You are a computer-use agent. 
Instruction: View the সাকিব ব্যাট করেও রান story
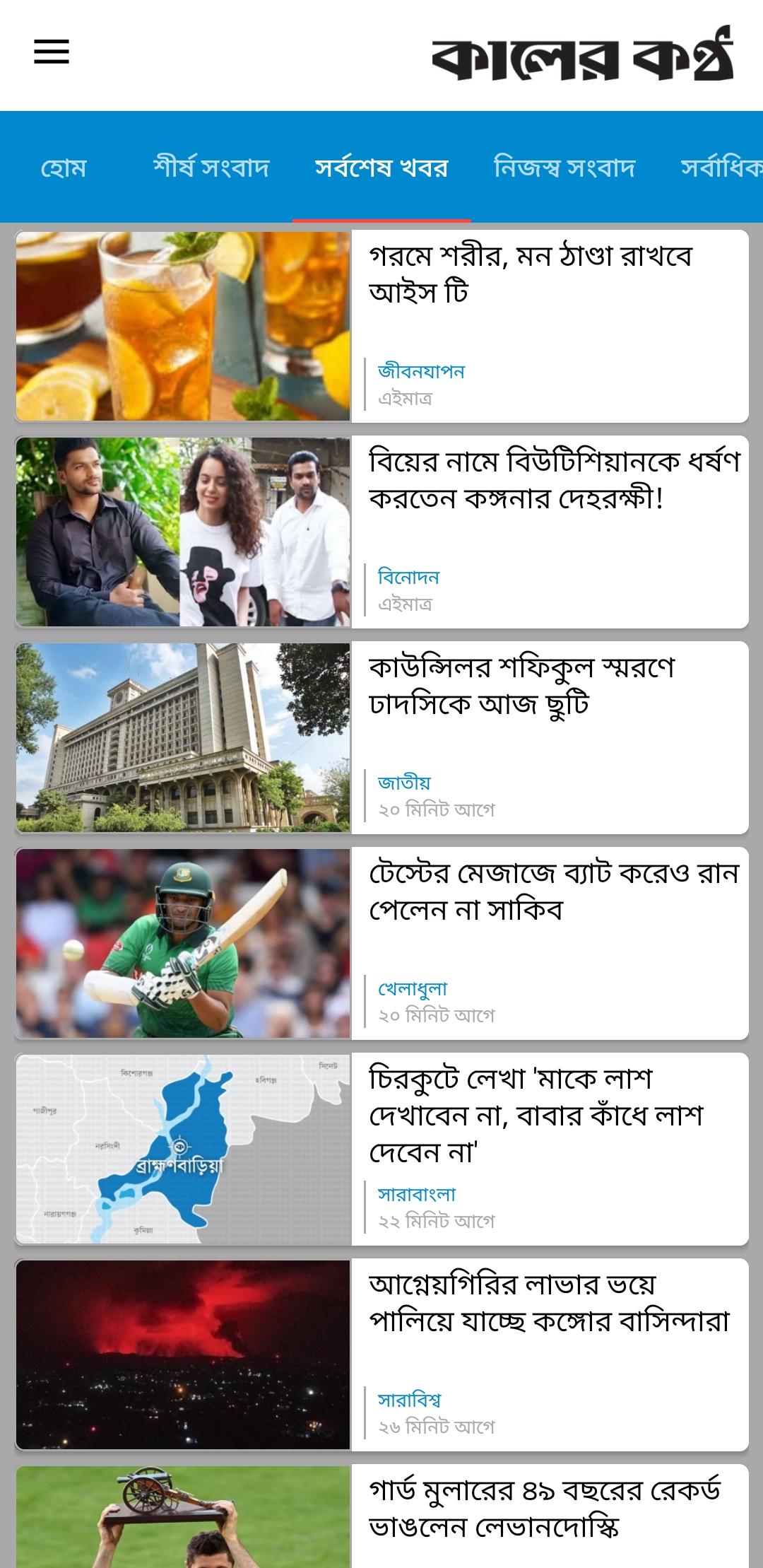point(381,944)
